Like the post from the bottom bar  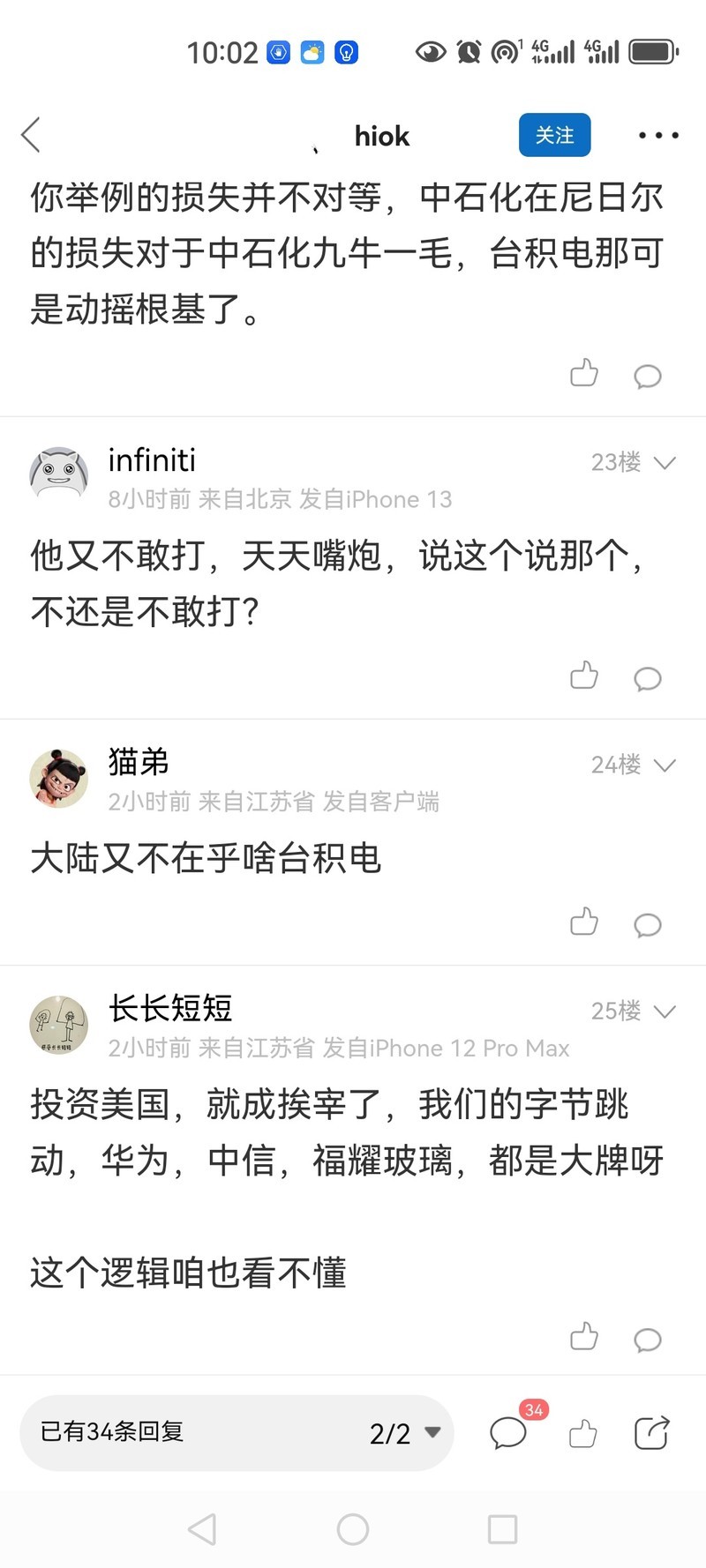582,1433
